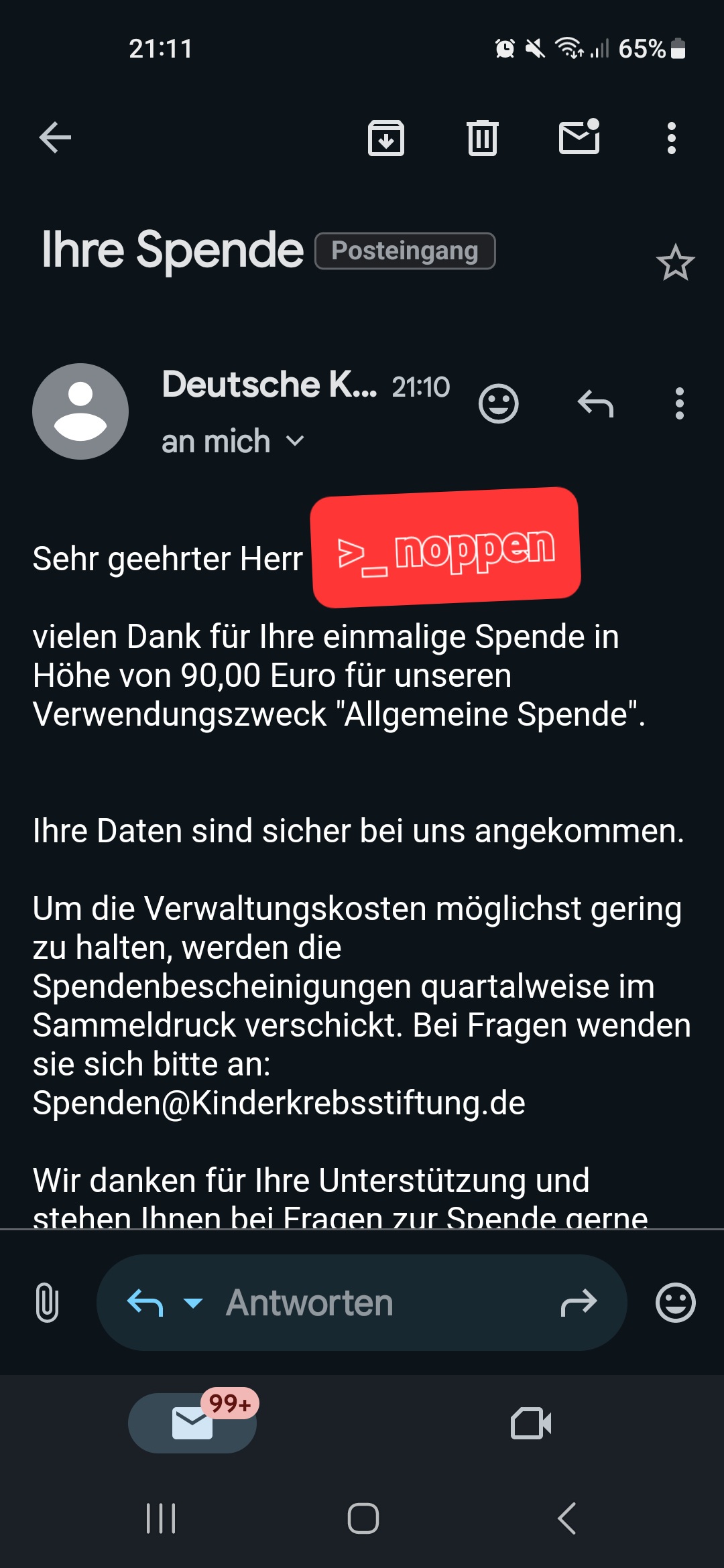Switch to the Meet video tab

[531, 1423]
